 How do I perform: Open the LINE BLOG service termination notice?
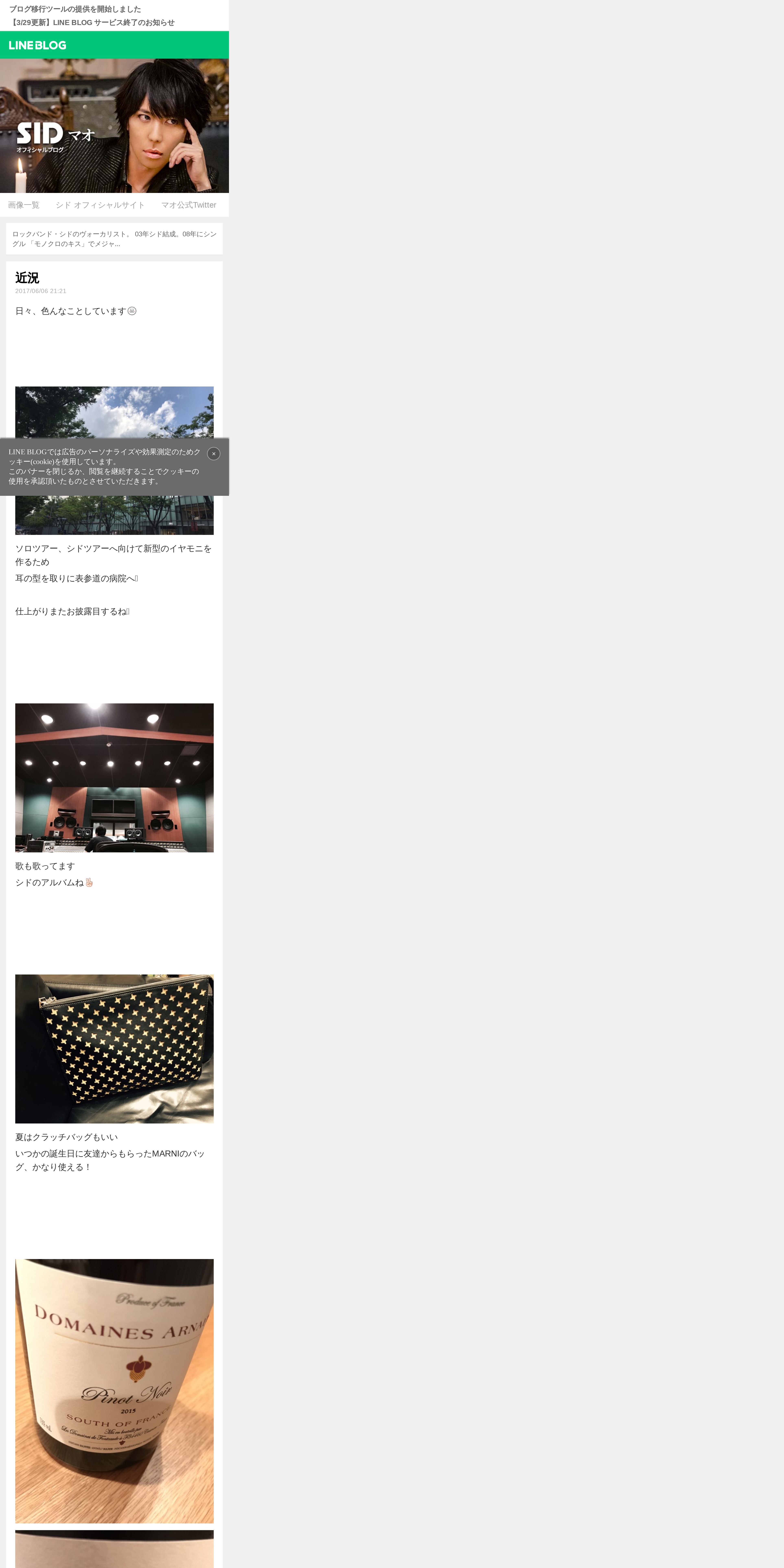tap(92, 23)
